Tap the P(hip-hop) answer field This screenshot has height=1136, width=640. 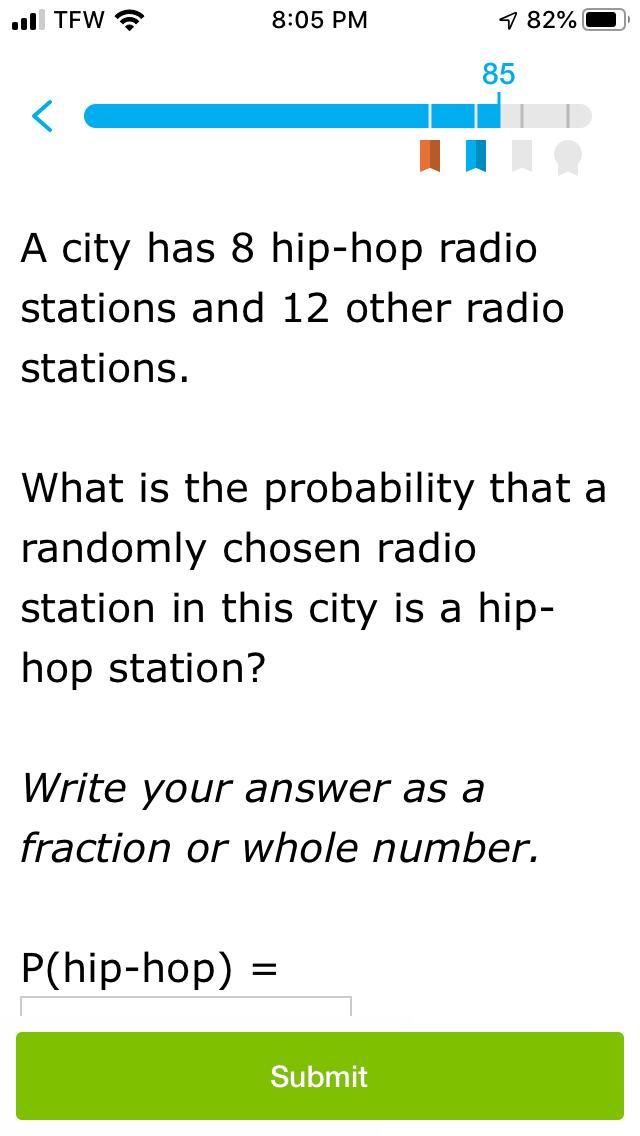186,1006
